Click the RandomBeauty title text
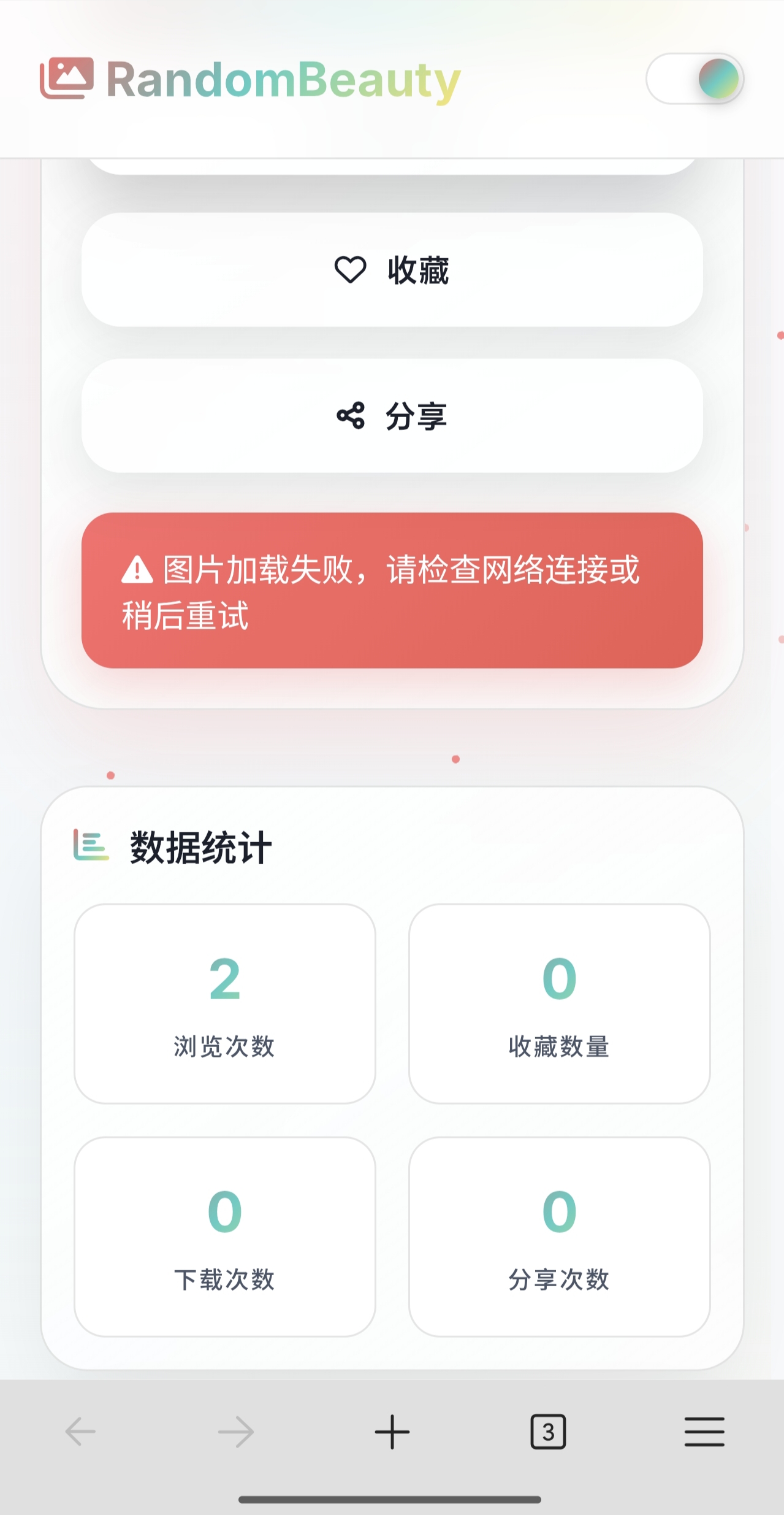Viewport: 784px width, 1515px height. (279, 79)
